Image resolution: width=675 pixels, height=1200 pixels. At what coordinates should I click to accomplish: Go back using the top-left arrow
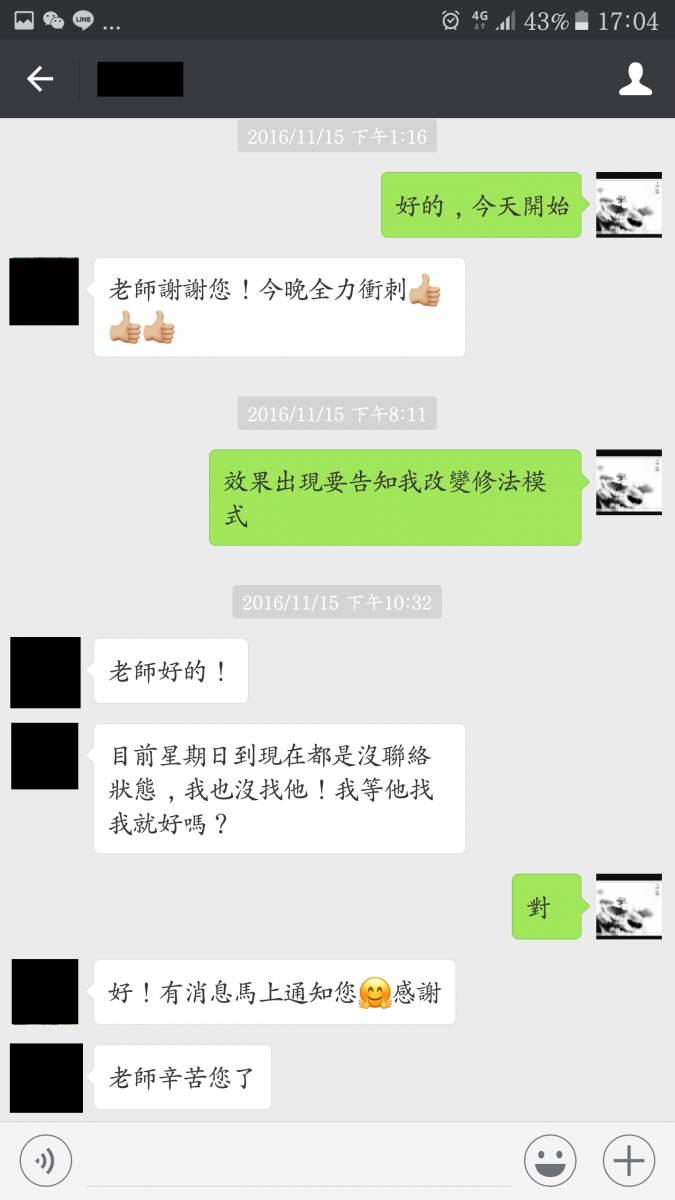tap(40, 79)
